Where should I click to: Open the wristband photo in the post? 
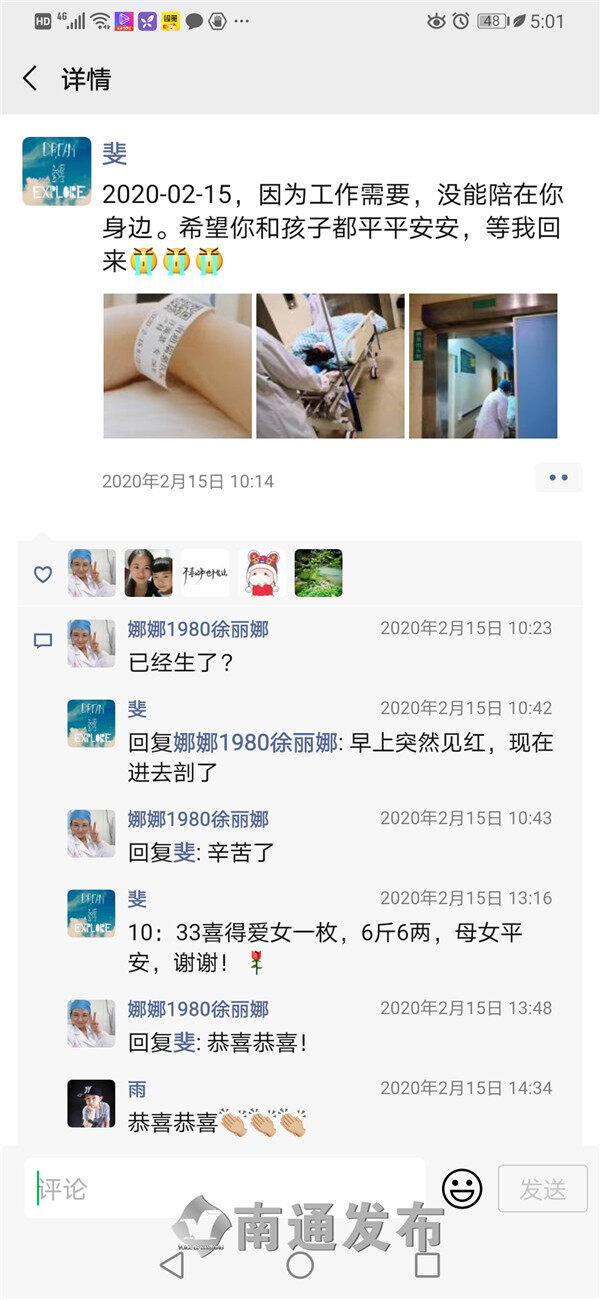click(177, 366)
